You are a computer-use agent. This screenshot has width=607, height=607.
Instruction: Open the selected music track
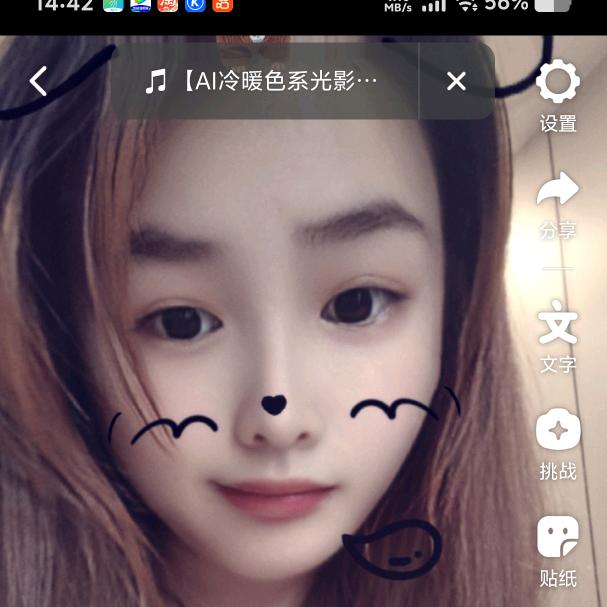pos(262,81)
